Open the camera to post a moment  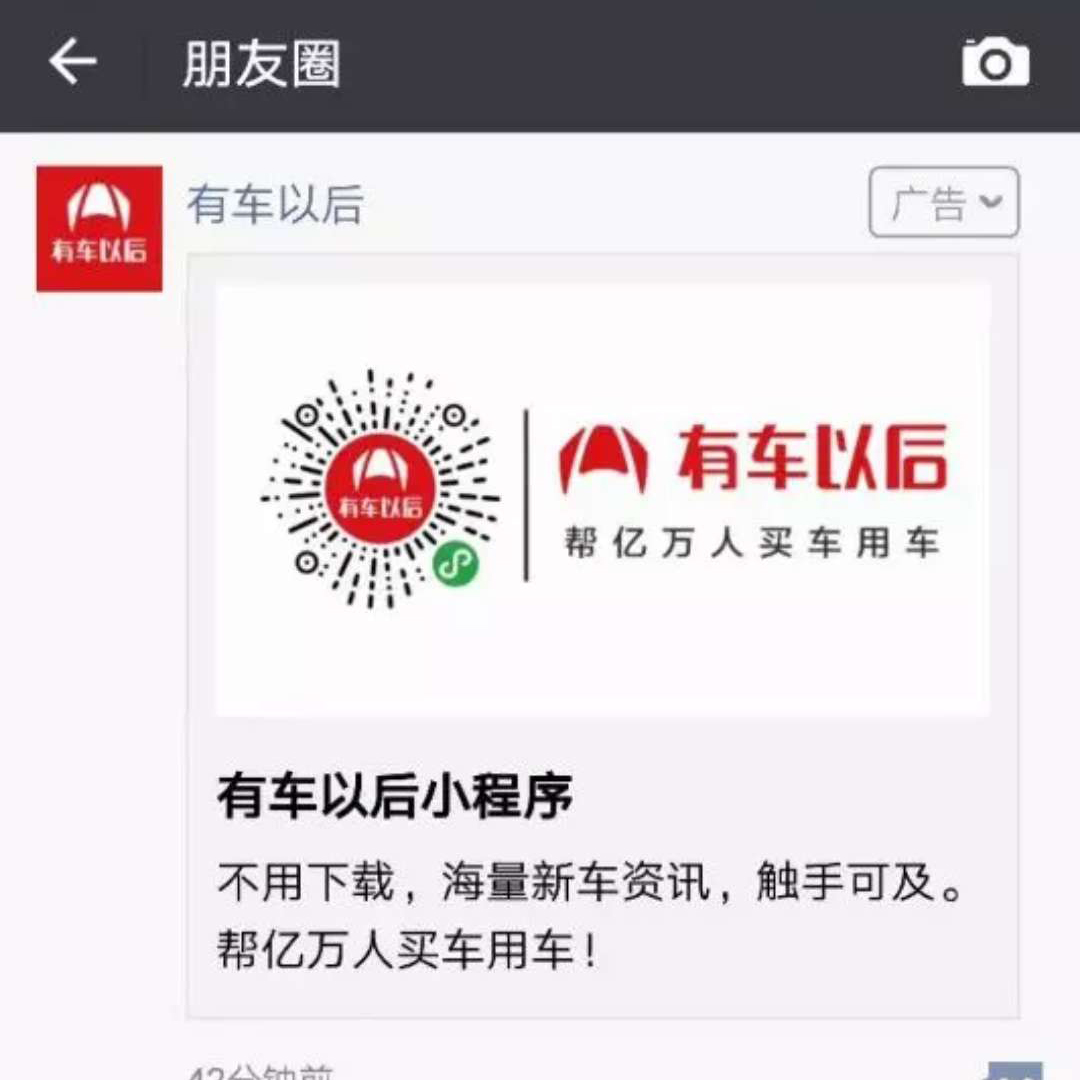click(995, 63)
